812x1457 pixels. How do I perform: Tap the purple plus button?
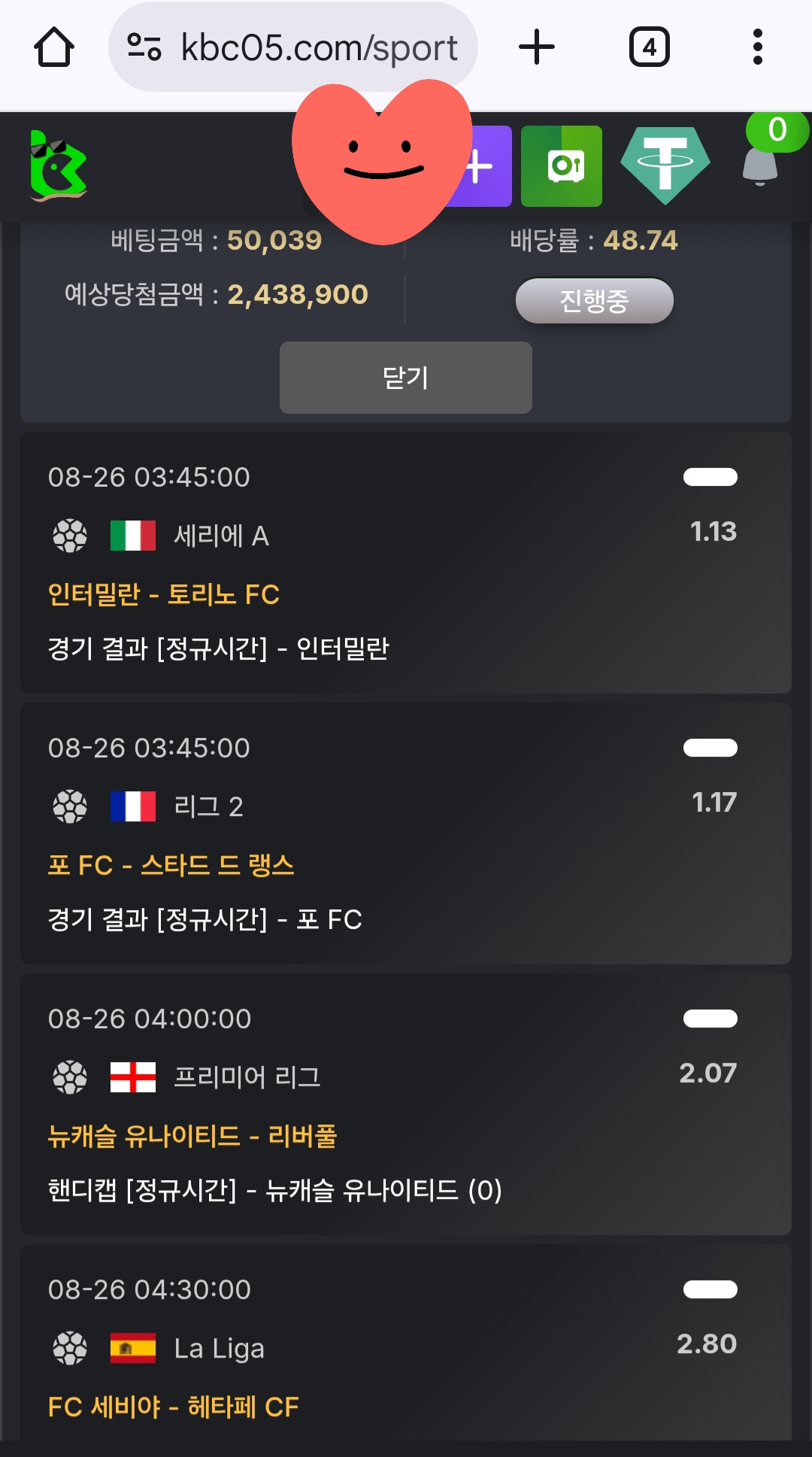(485, 166)
